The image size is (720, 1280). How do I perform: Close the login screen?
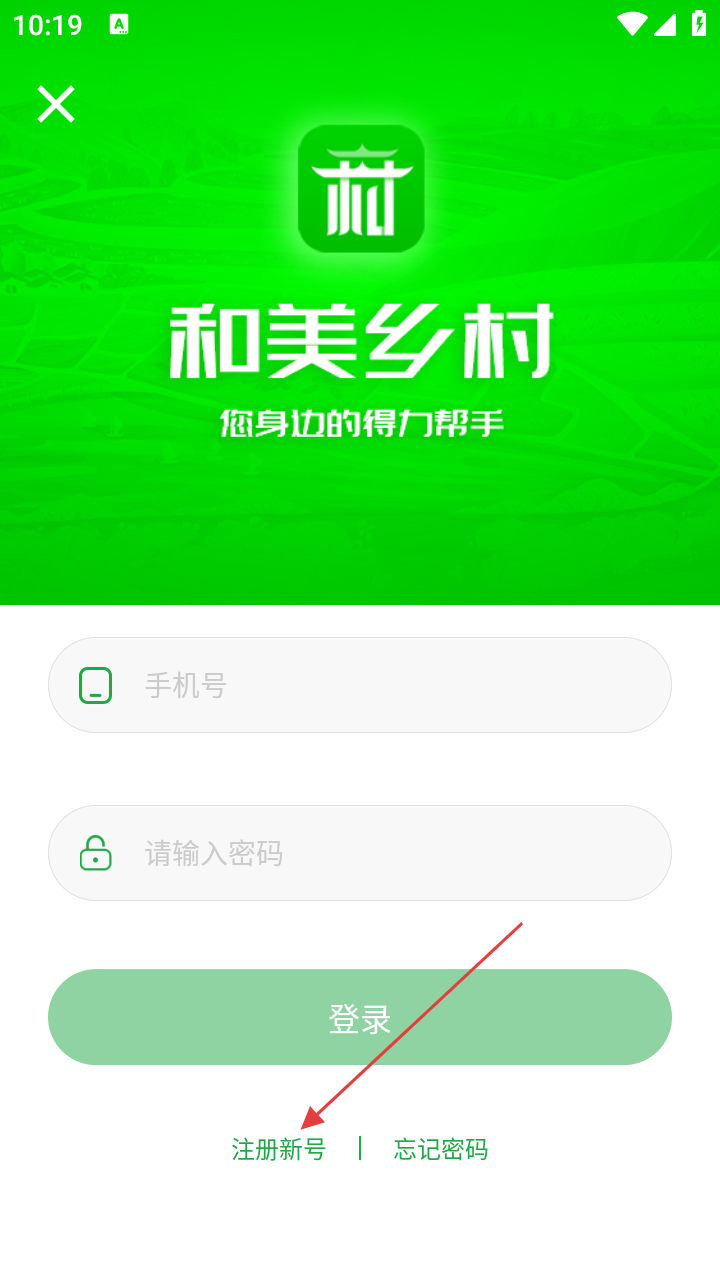[x=56, y=104]
